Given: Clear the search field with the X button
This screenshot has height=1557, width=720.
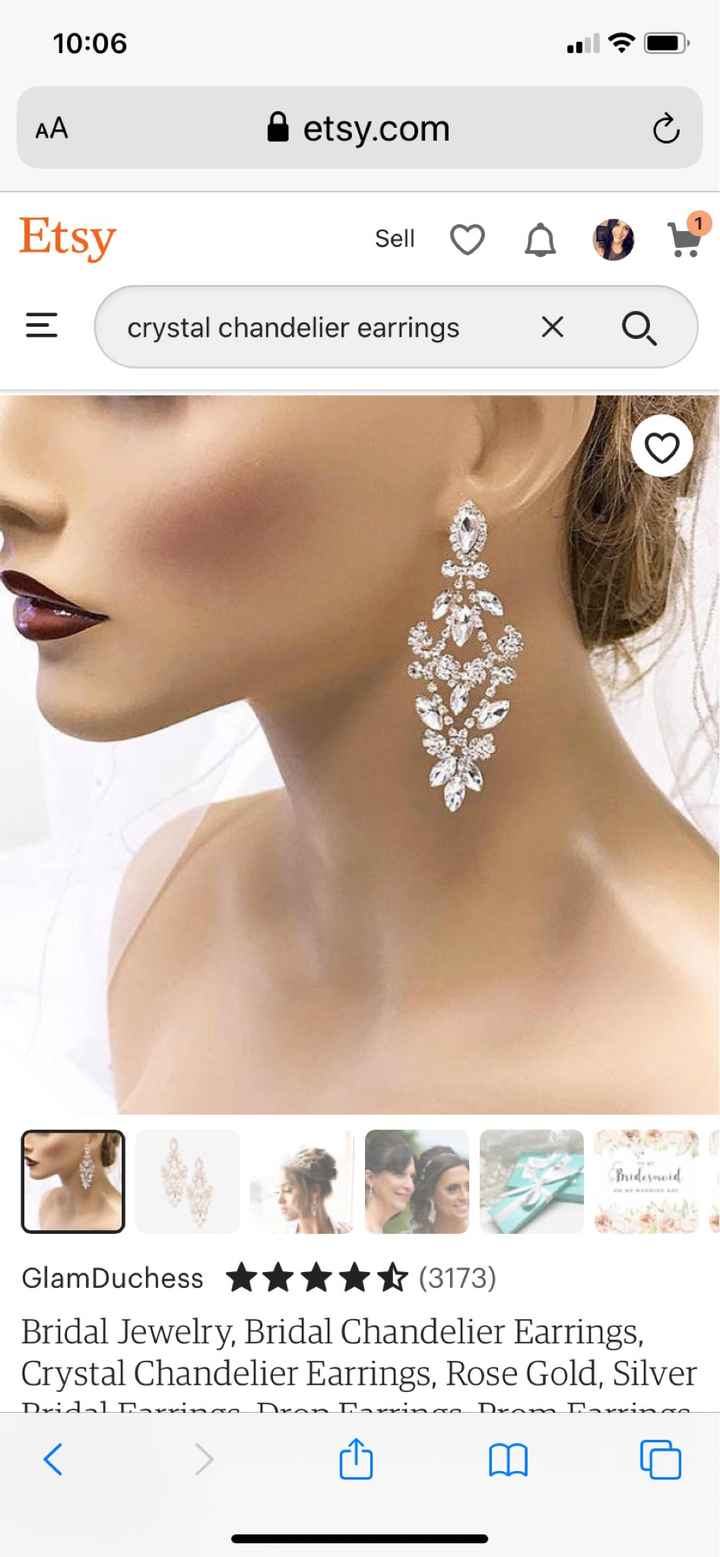Looking at the screenshot, I should (x=552, y=326).
